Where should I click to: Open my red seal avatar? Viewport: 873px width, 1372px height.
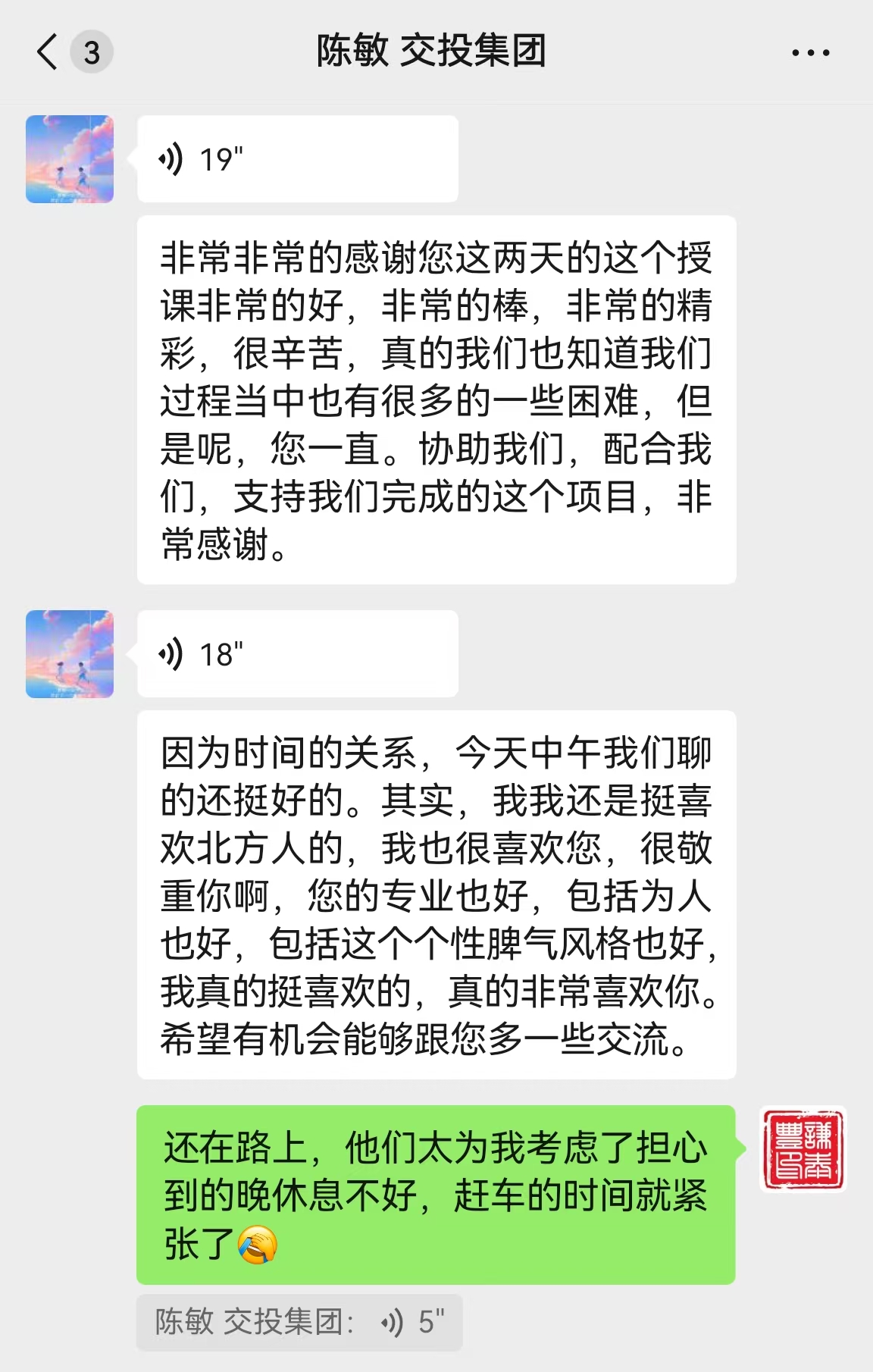[x=803, y=1149]
